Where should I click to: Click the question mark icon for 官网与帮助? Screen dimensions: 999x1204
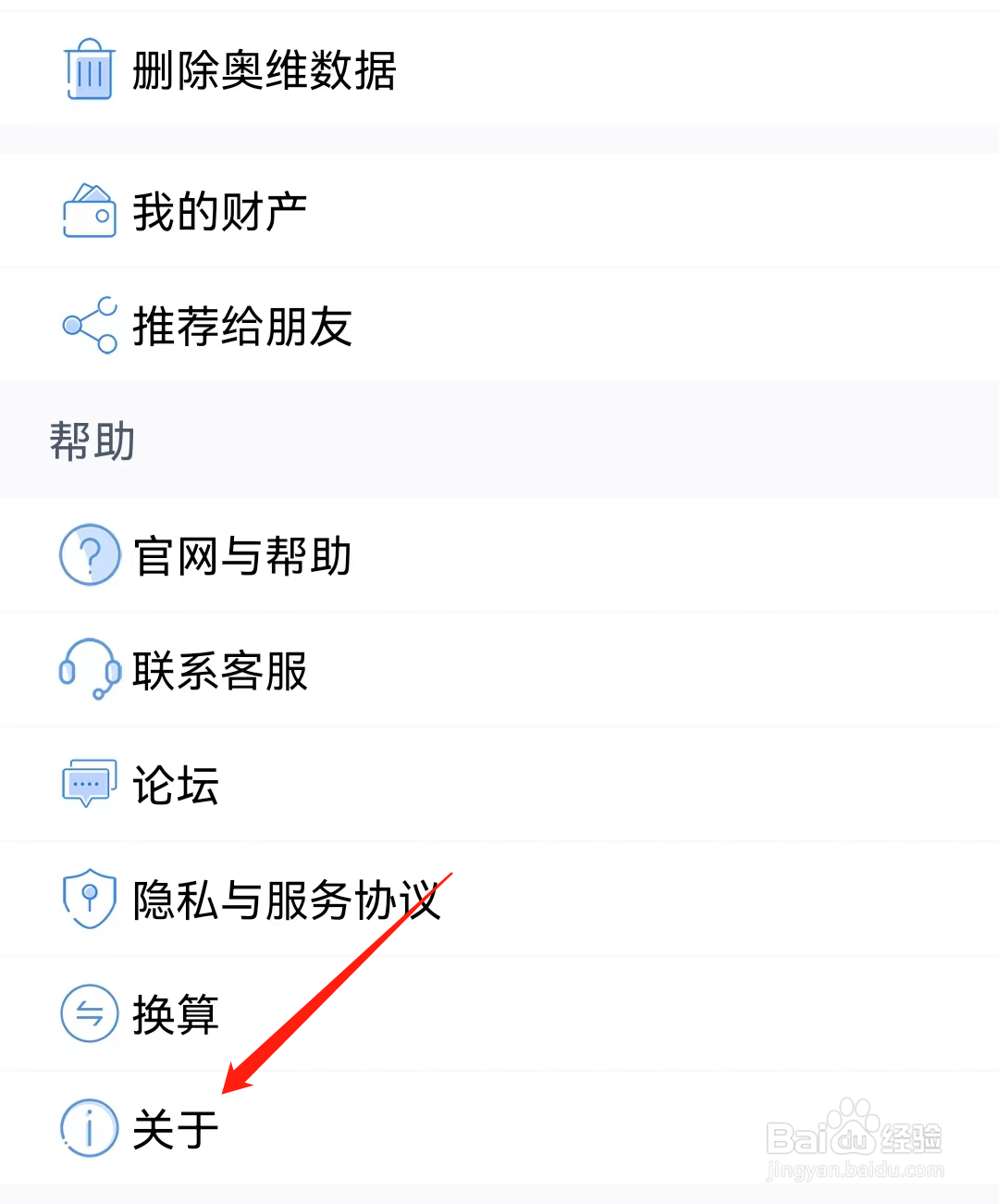click(x=89, y=555)
